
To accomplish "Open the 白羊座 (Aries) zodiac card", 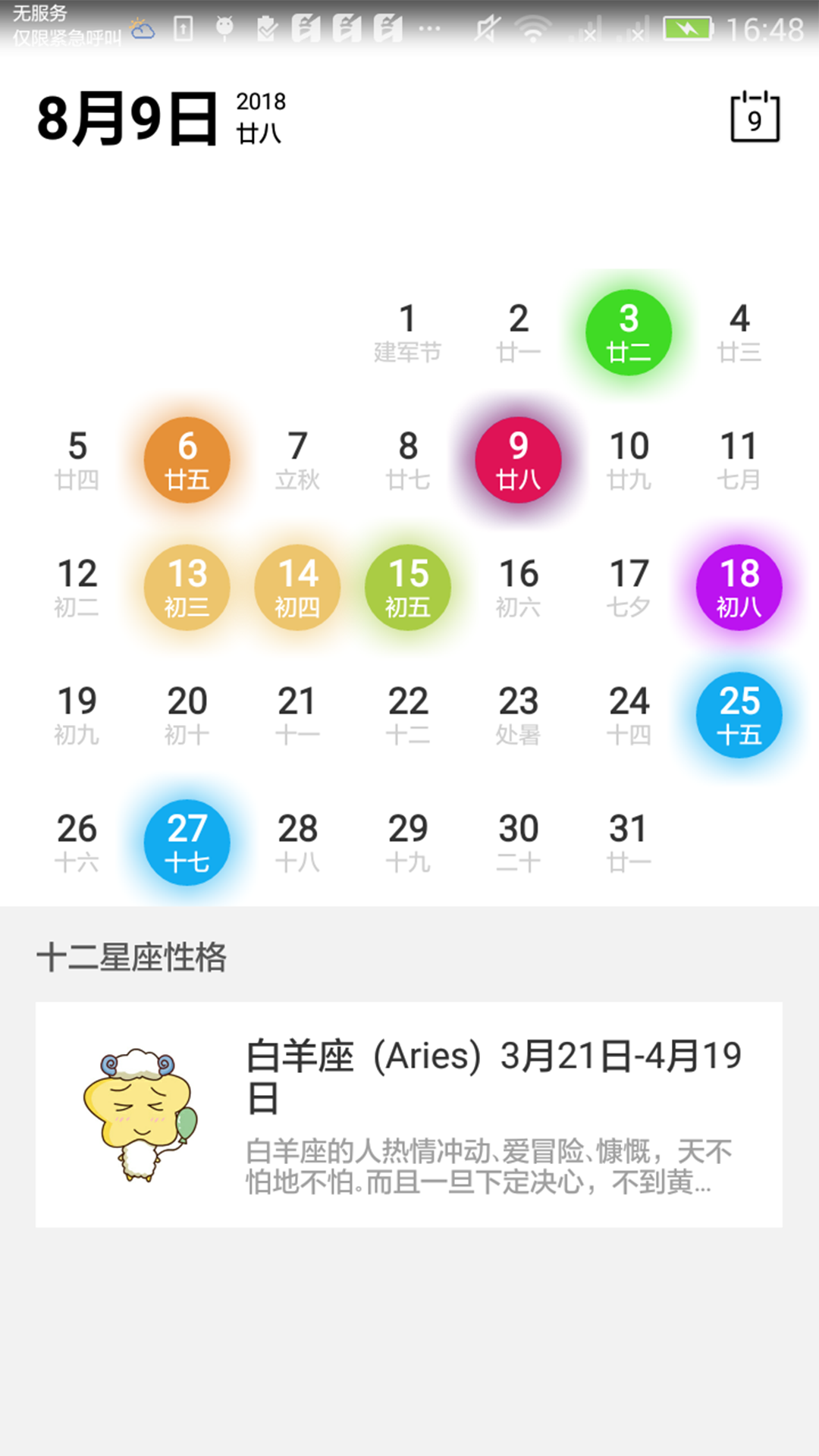I will (x=409, y=1114).
